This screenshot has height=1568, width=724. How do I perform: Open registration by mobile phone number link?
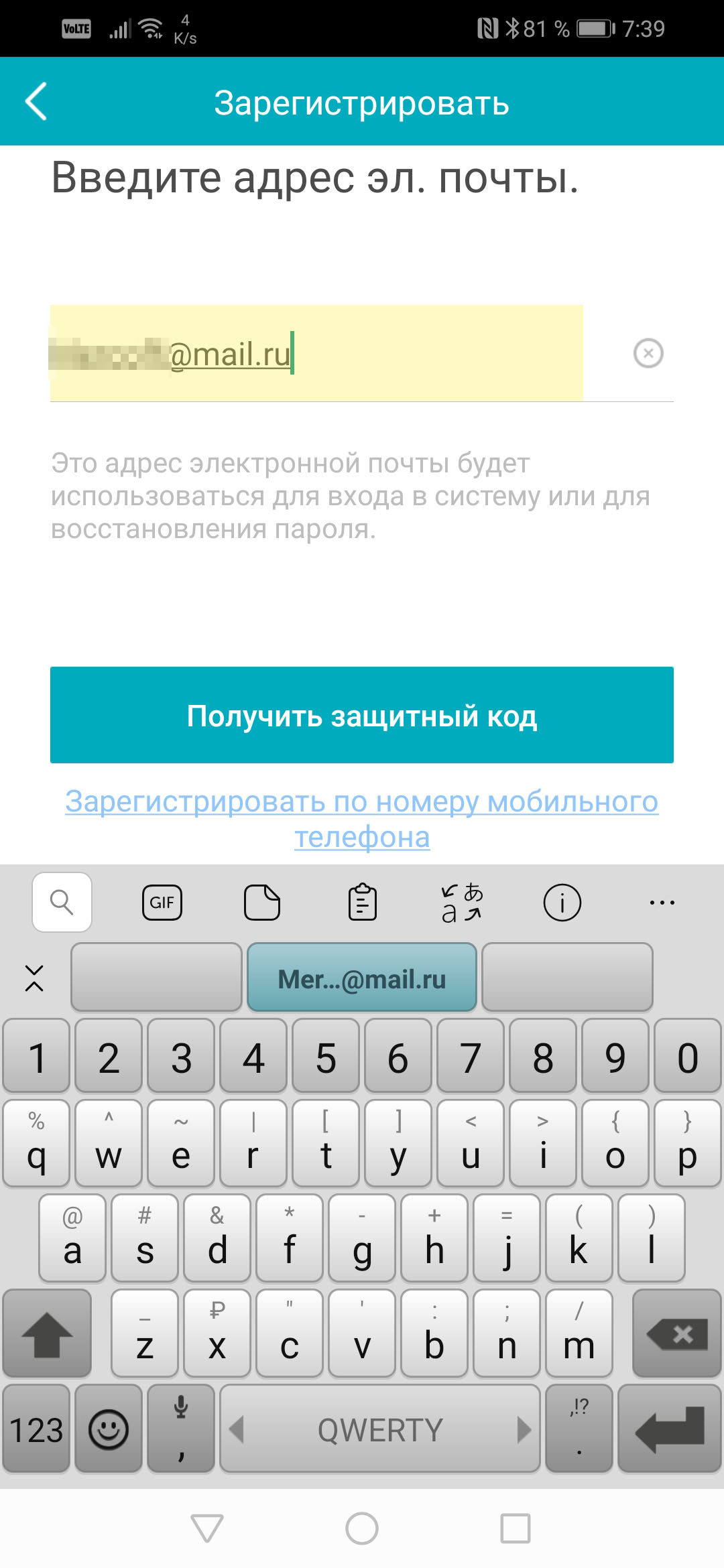[x=362, y=819]
